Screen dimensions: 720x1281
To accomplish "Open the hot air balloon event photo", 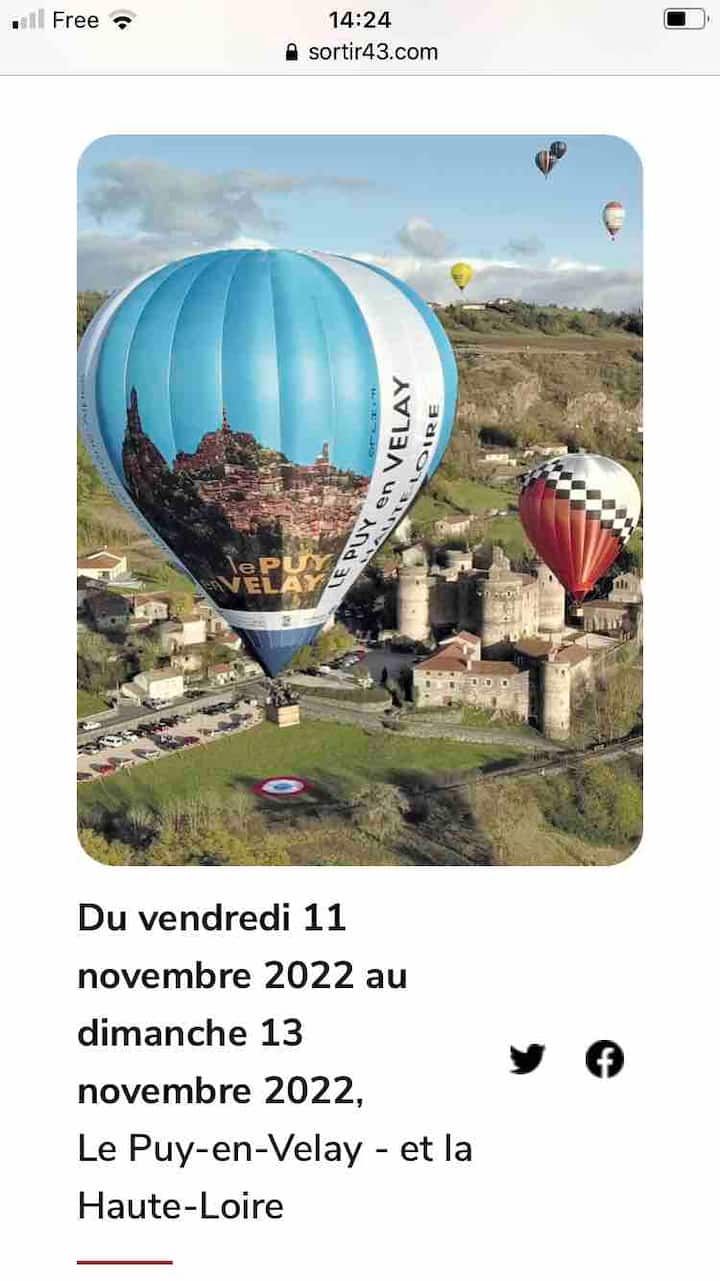I will coord(360,500).
